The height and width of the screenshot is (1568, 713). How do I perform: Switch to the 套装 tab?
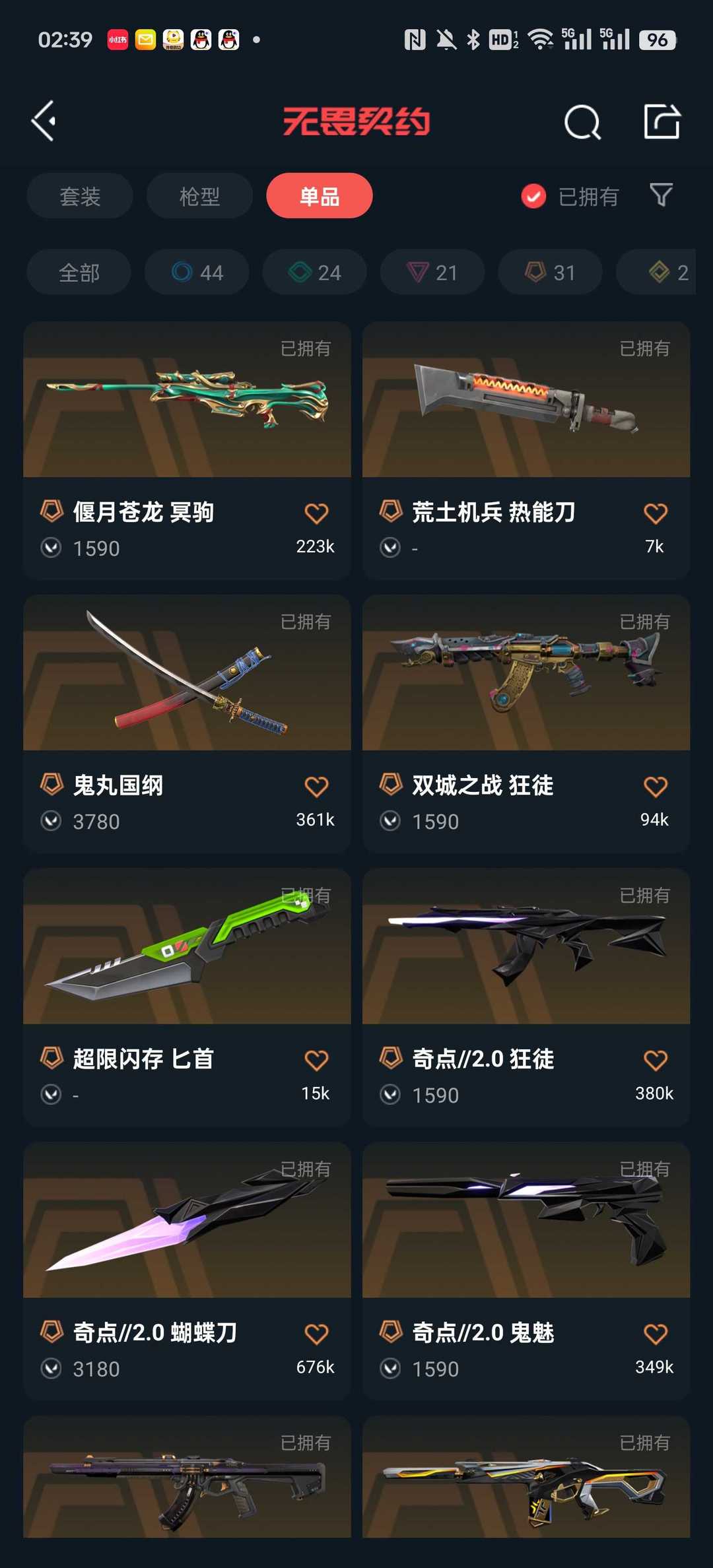[x=80, y=196]
